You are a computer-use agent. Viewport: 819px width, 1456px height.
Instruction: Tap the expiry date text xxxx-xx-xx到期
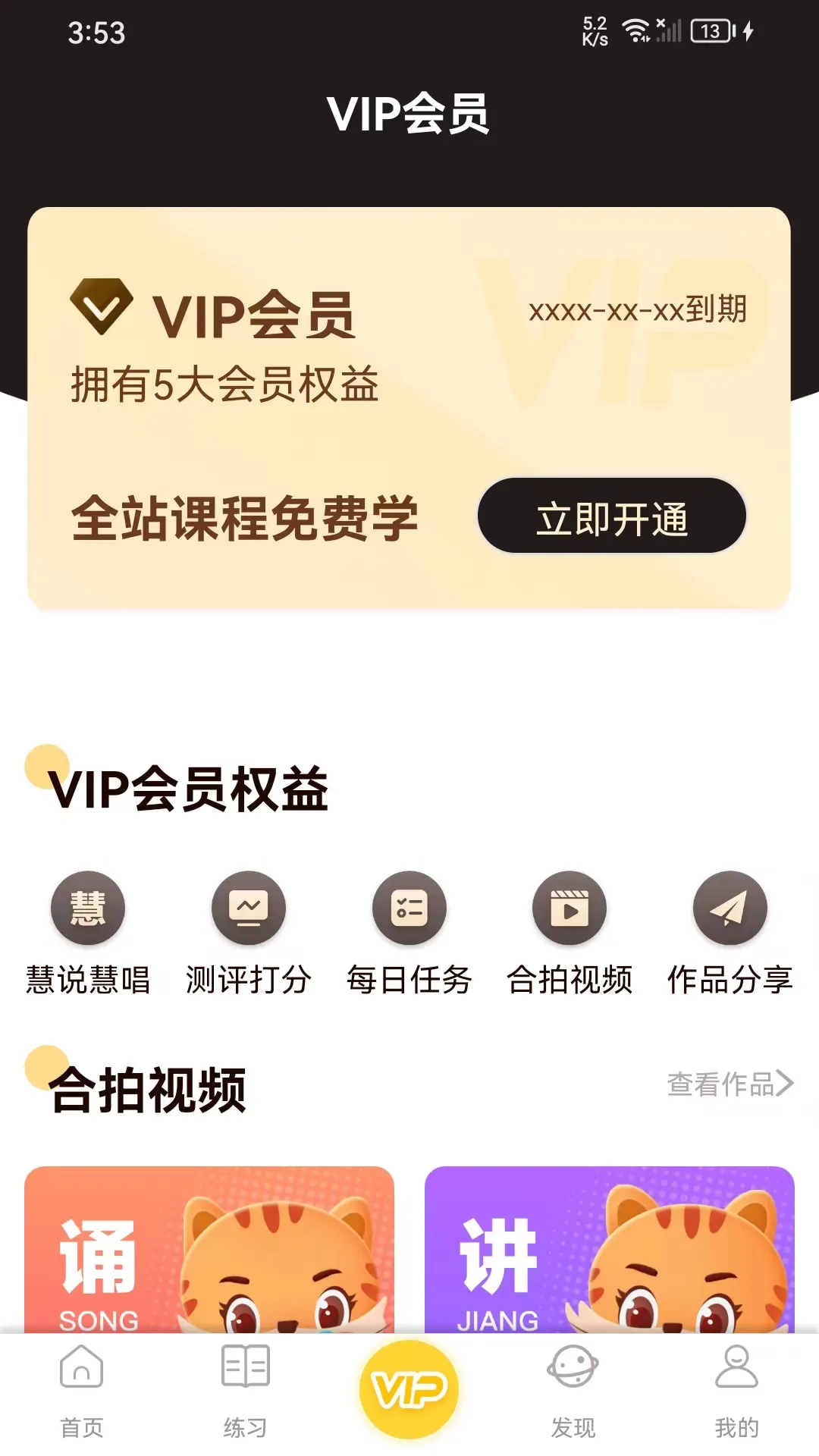pos(637,309)
